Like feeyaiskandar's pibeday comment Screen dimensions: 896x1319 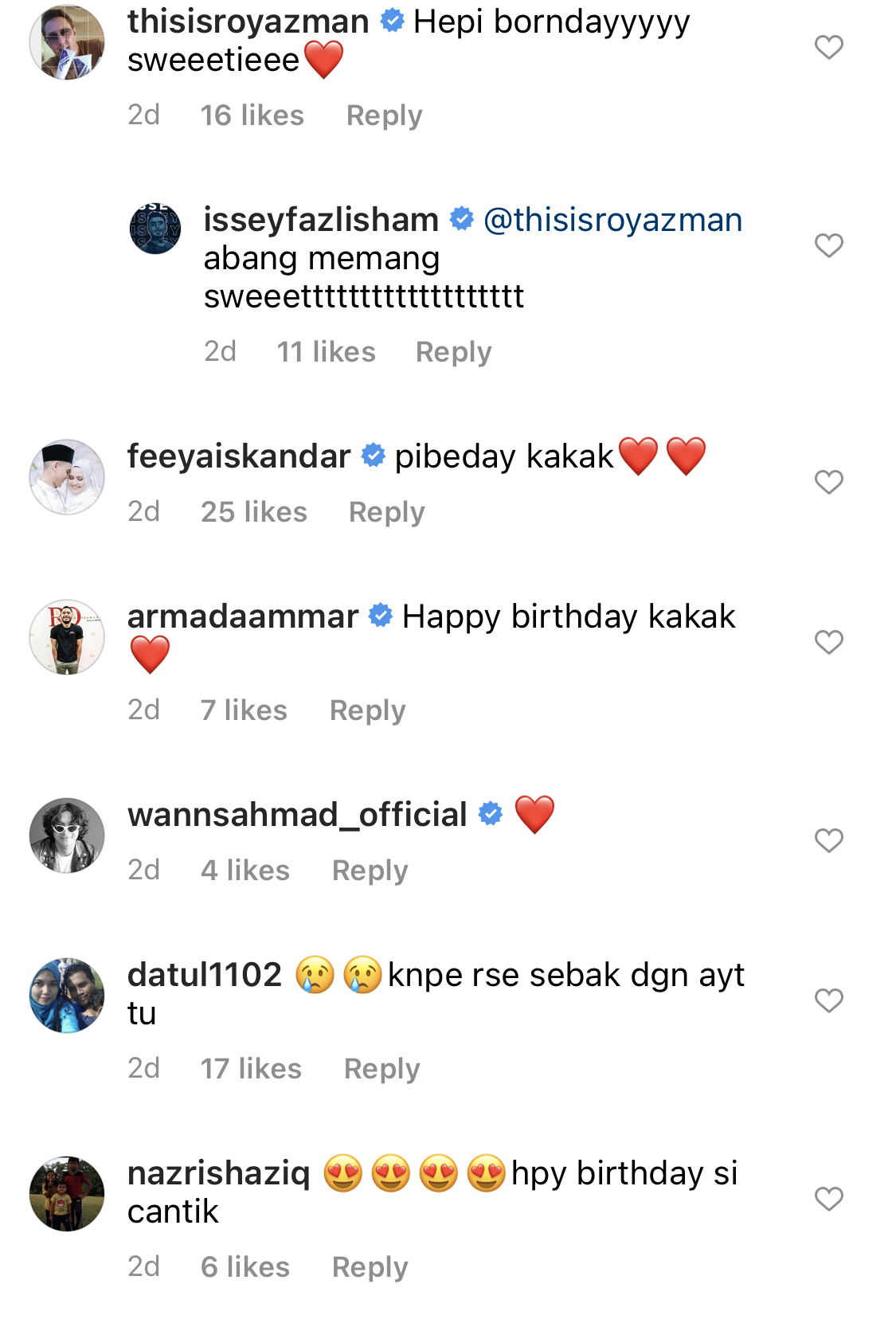828,482
